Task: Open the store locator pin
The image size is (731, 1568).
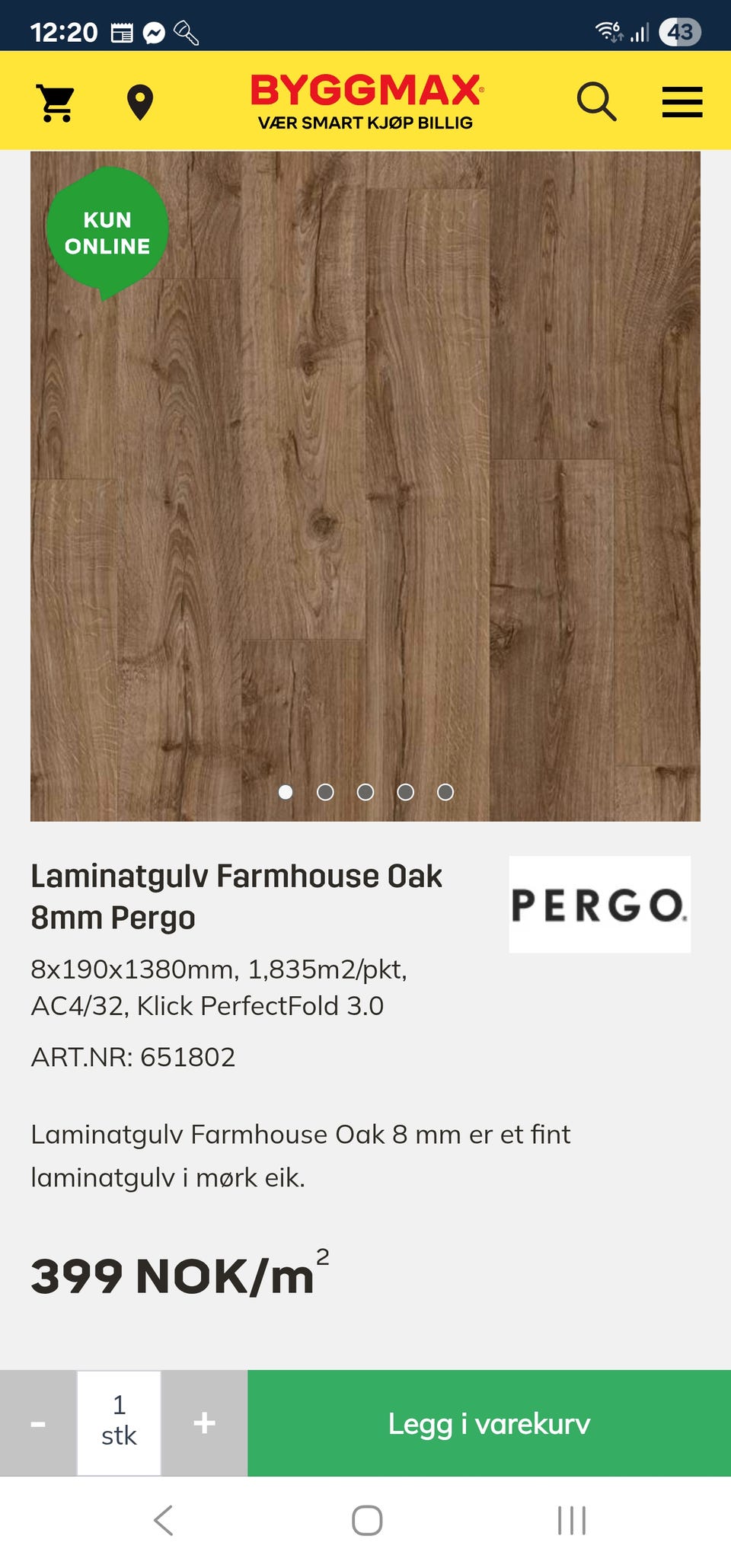Action: tap(139, 102)
